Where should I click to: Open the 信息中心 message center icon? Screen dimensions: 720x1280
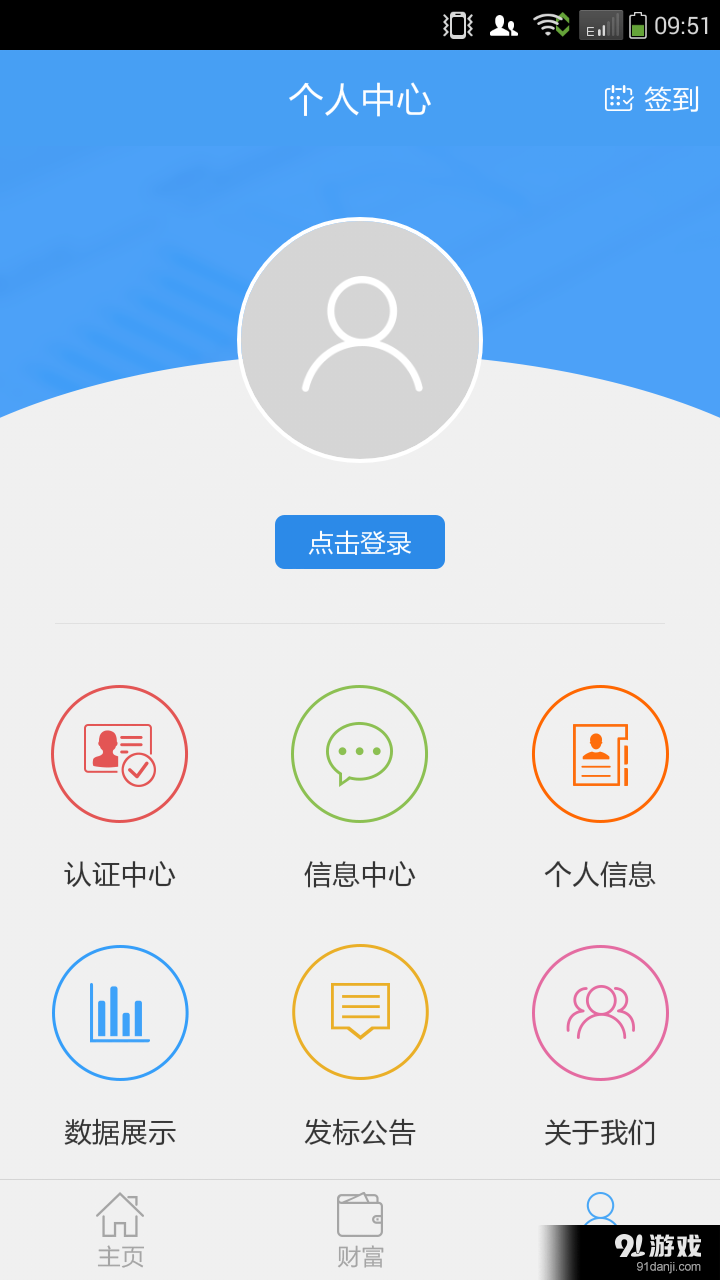tap(359, 754)
